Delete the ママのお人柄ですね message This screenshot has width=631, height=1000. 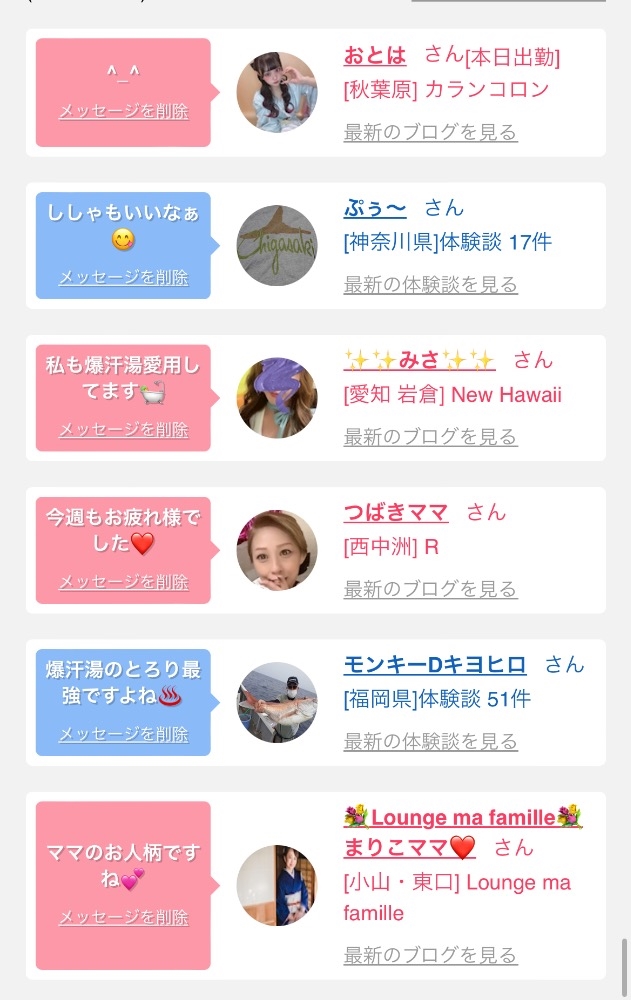[x=123, y=917]
